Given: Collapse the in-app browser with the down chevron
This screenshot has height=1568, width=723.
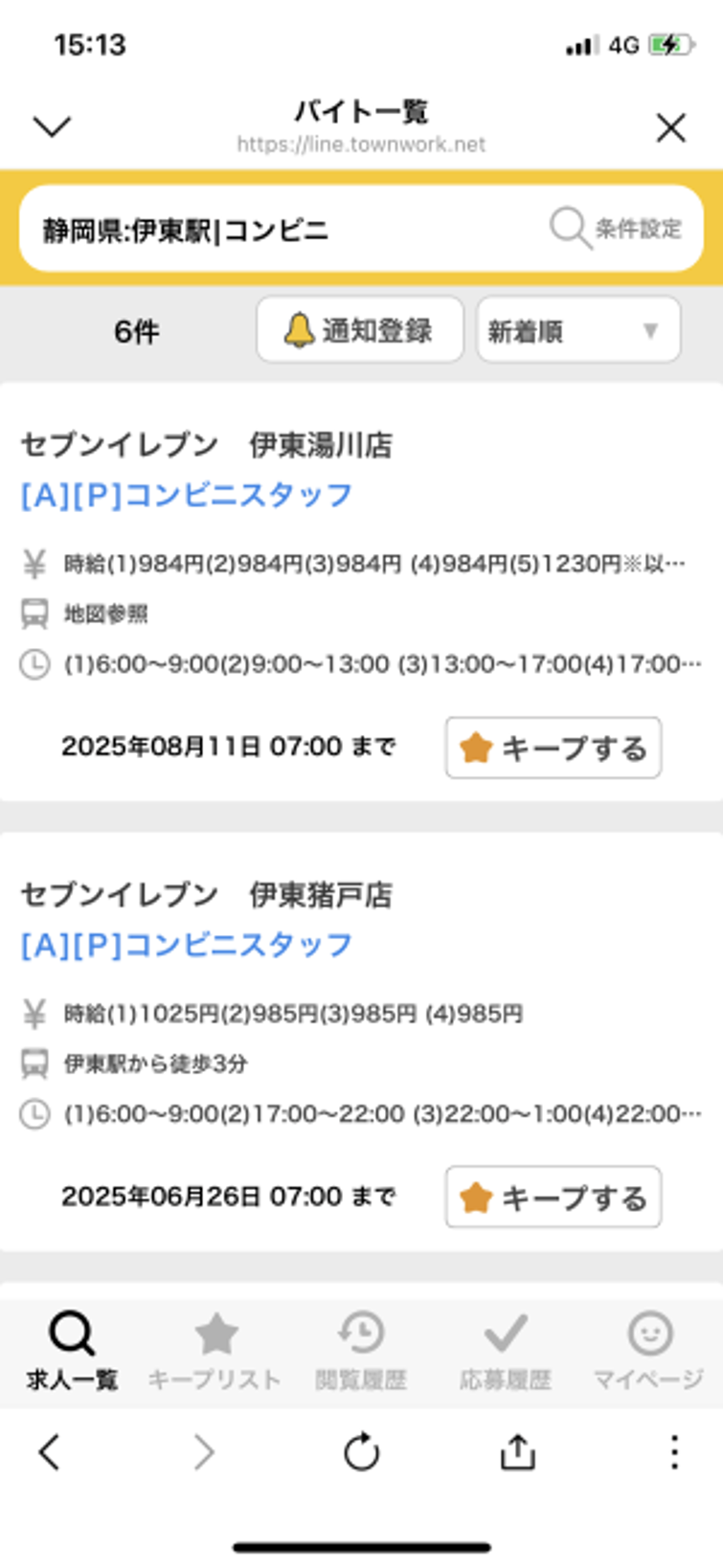Looking at the screenshot, I should click(x=52, y=125).
